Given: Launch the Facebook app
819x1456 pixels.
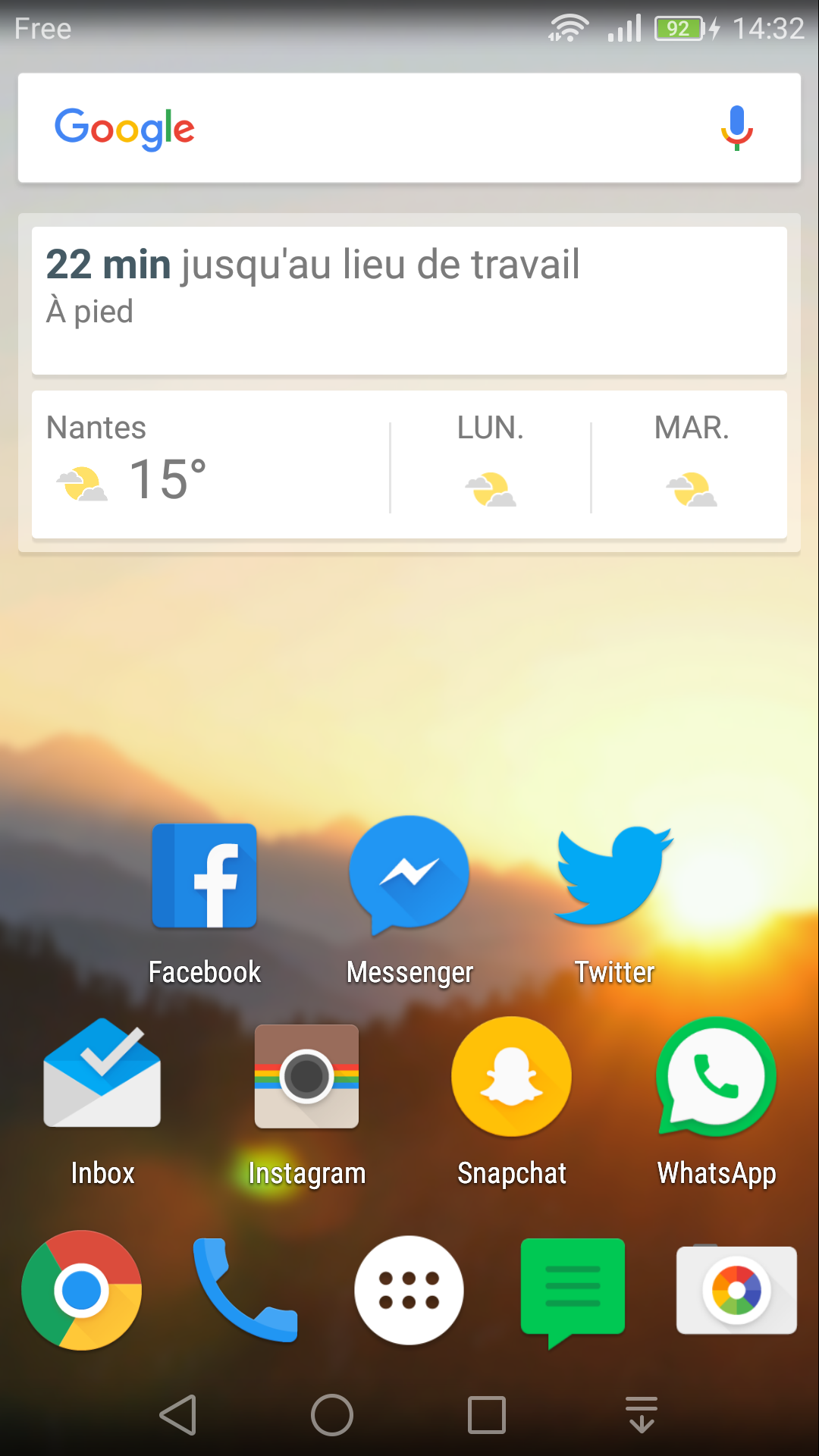Looking at the screenshot, I should (205, 876).
